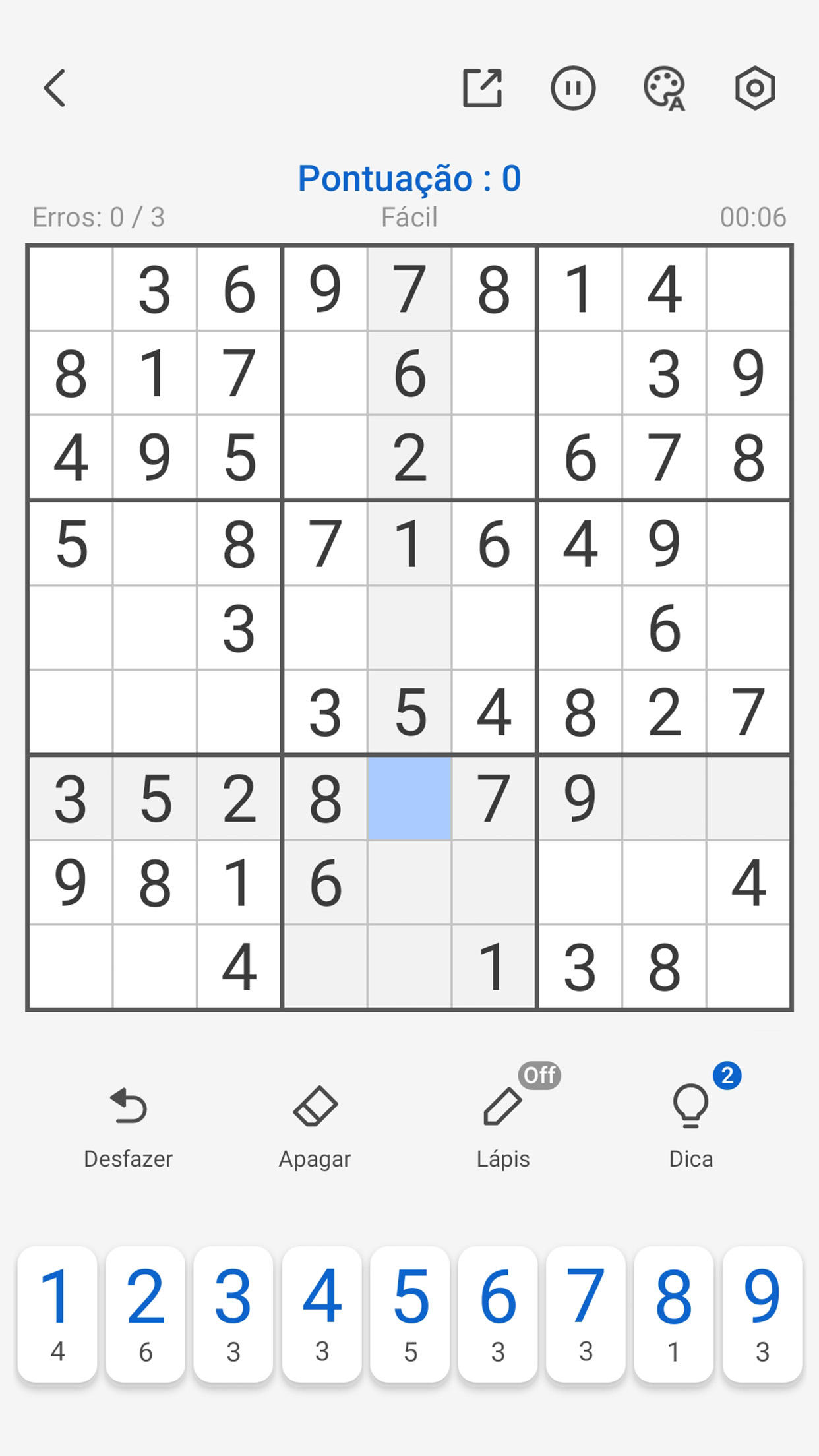Pause the game with the pause icon
Screen dimensions: 819x1456
pos(573,89)
